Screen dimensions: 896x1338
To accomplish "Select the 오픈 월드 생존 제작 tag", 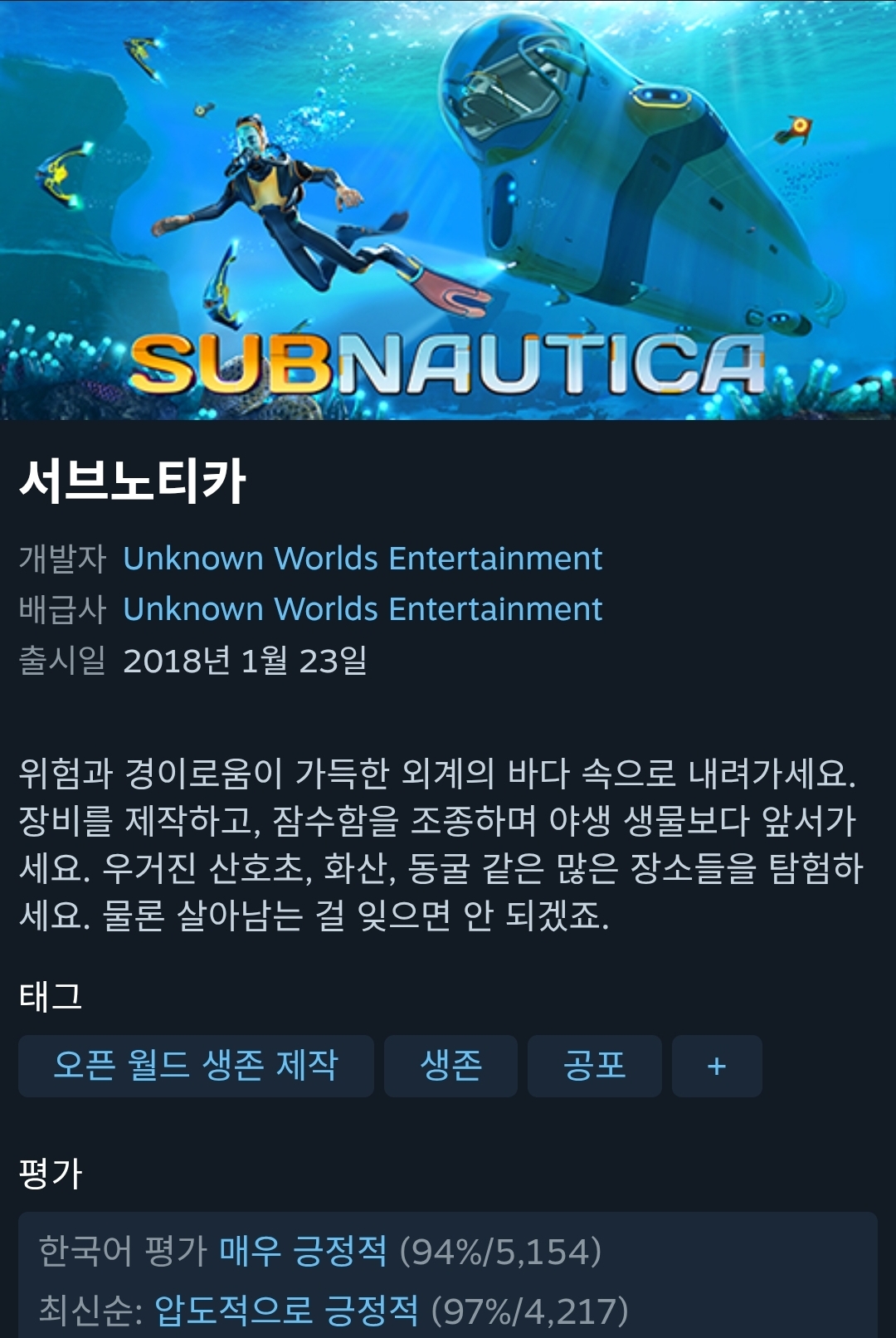I will 196,1066.
